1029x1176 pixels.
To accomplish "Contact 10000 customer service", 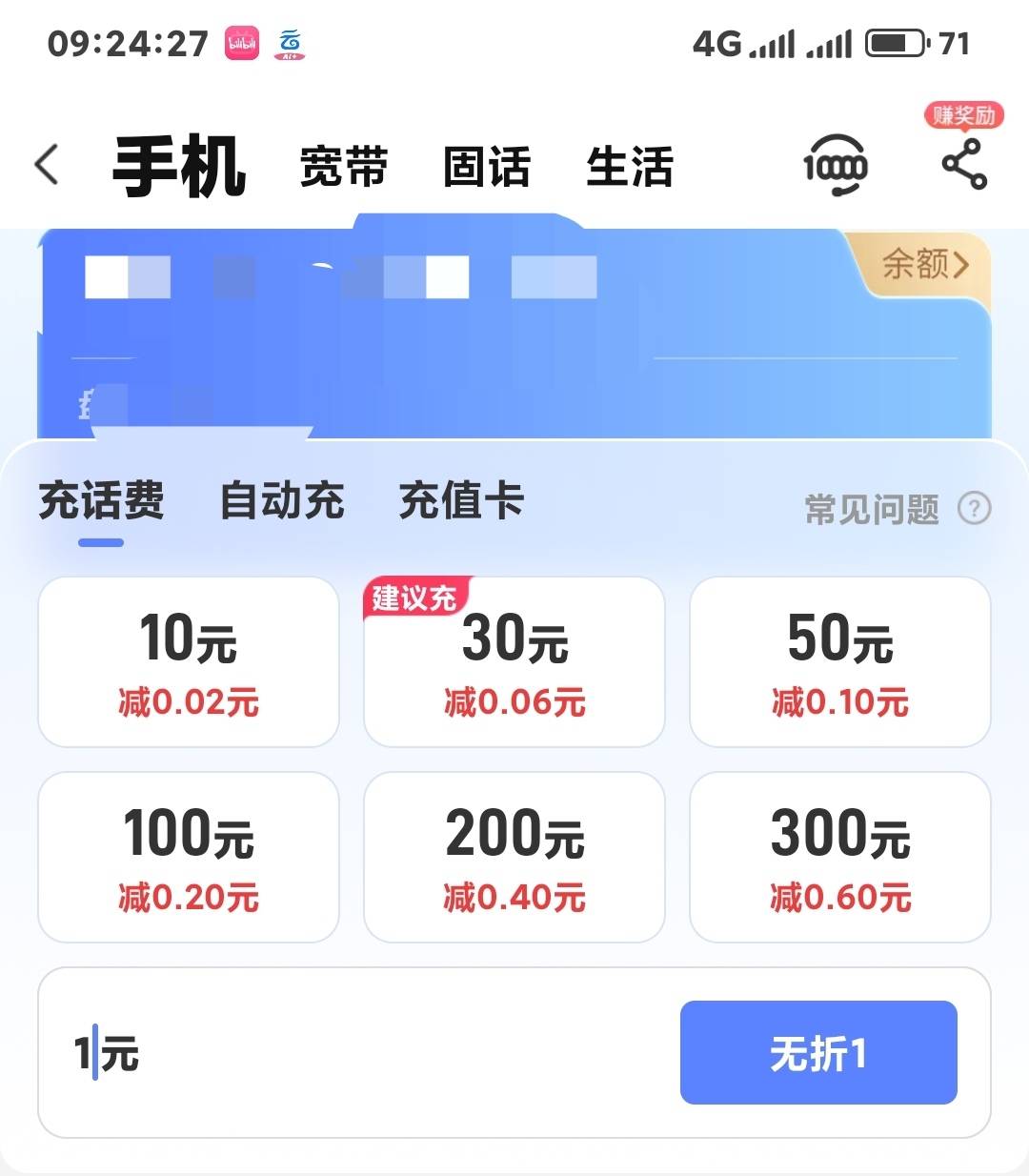I will coord(835,167).
